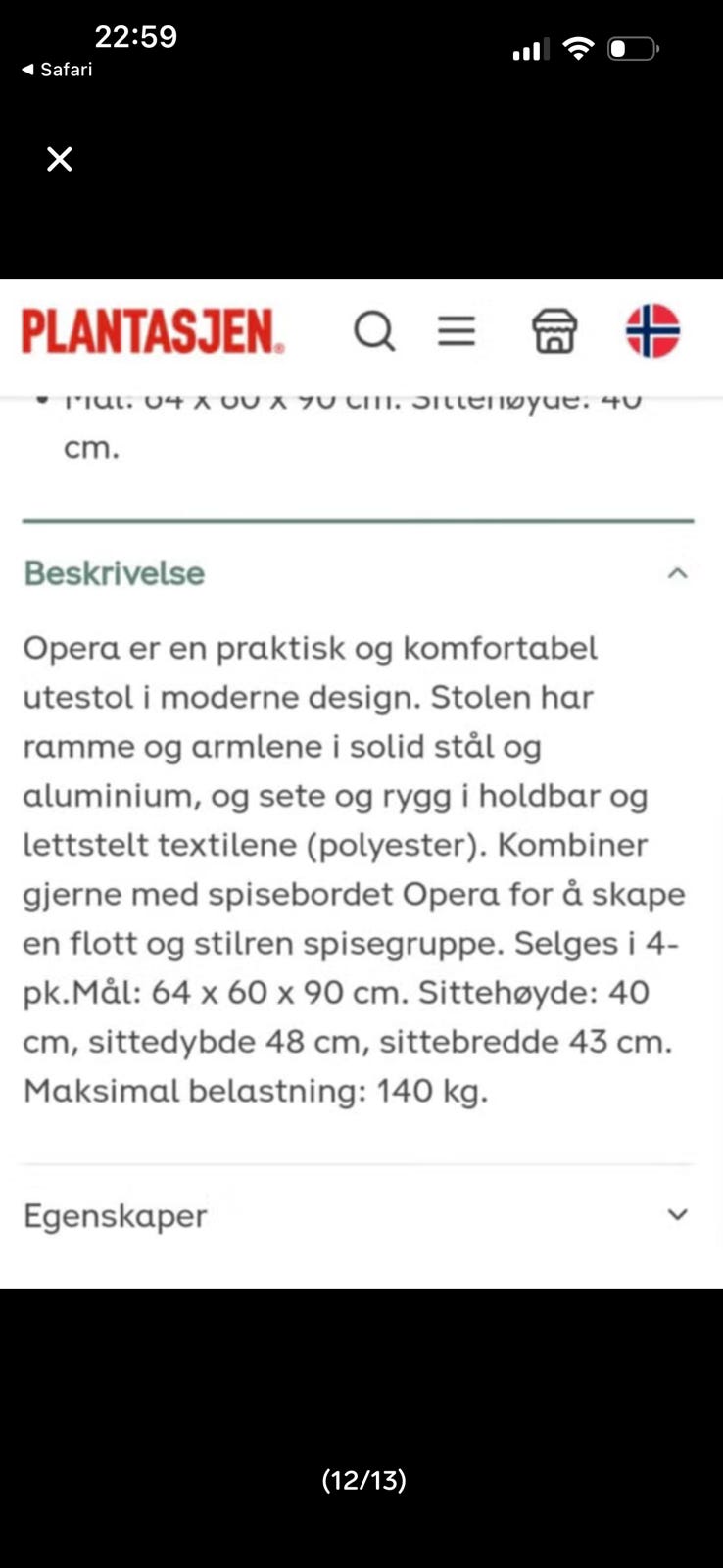The width and height of the screenshot is (723, 1568).
Task: Expand the Egenskaper section
Action: [677, 1214]
